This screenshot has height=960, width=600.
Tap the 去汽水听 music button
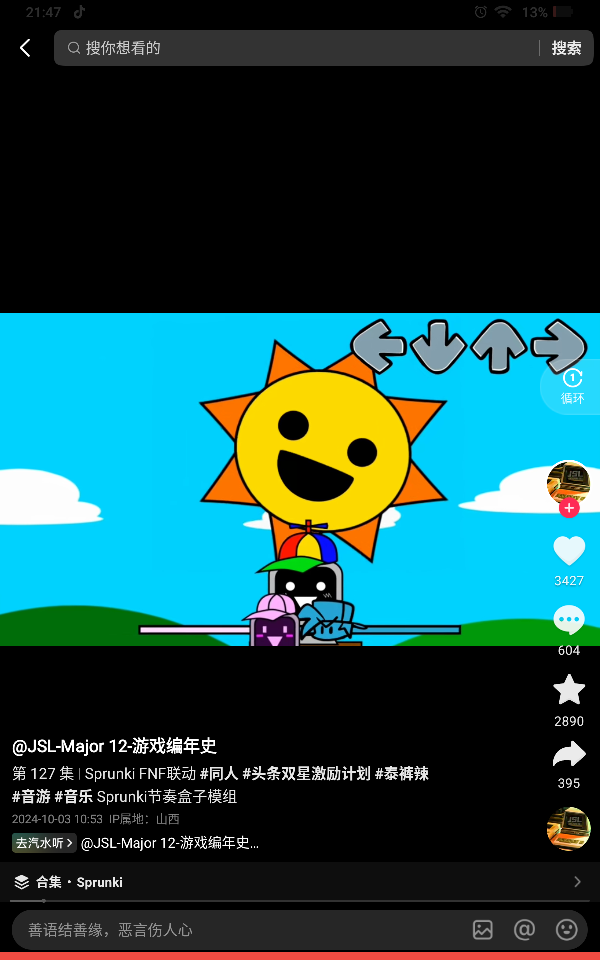[44, 843]
